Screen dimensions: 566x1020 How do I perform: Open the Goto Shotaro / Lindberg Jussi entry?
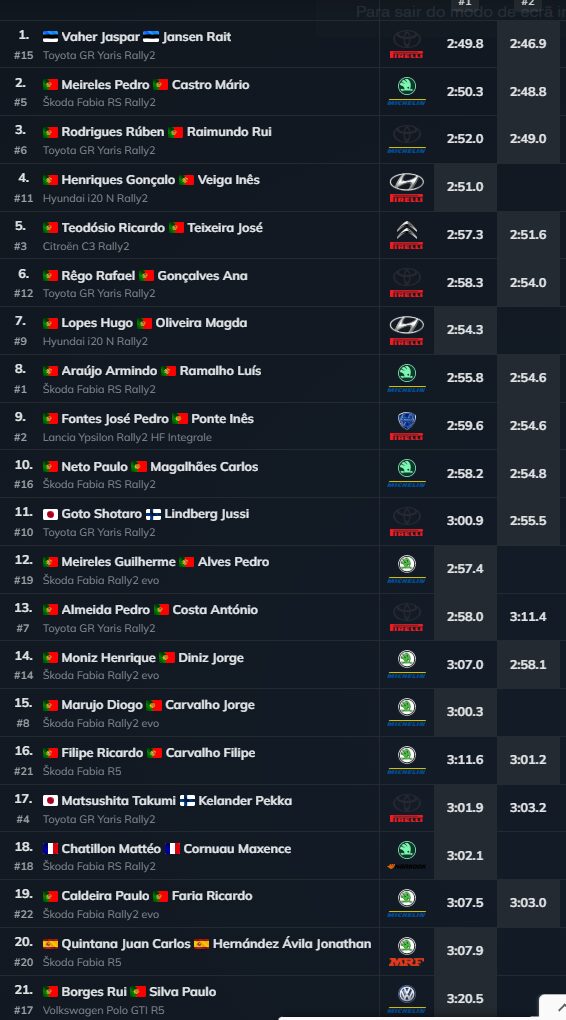[283, 522]
